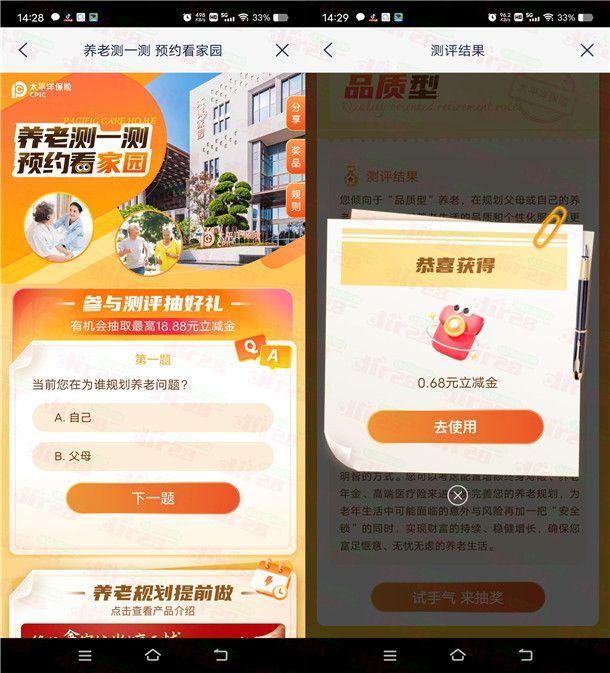Choose answer B. 父母
The width and height of the screenshot is (610, 673).
152,456
